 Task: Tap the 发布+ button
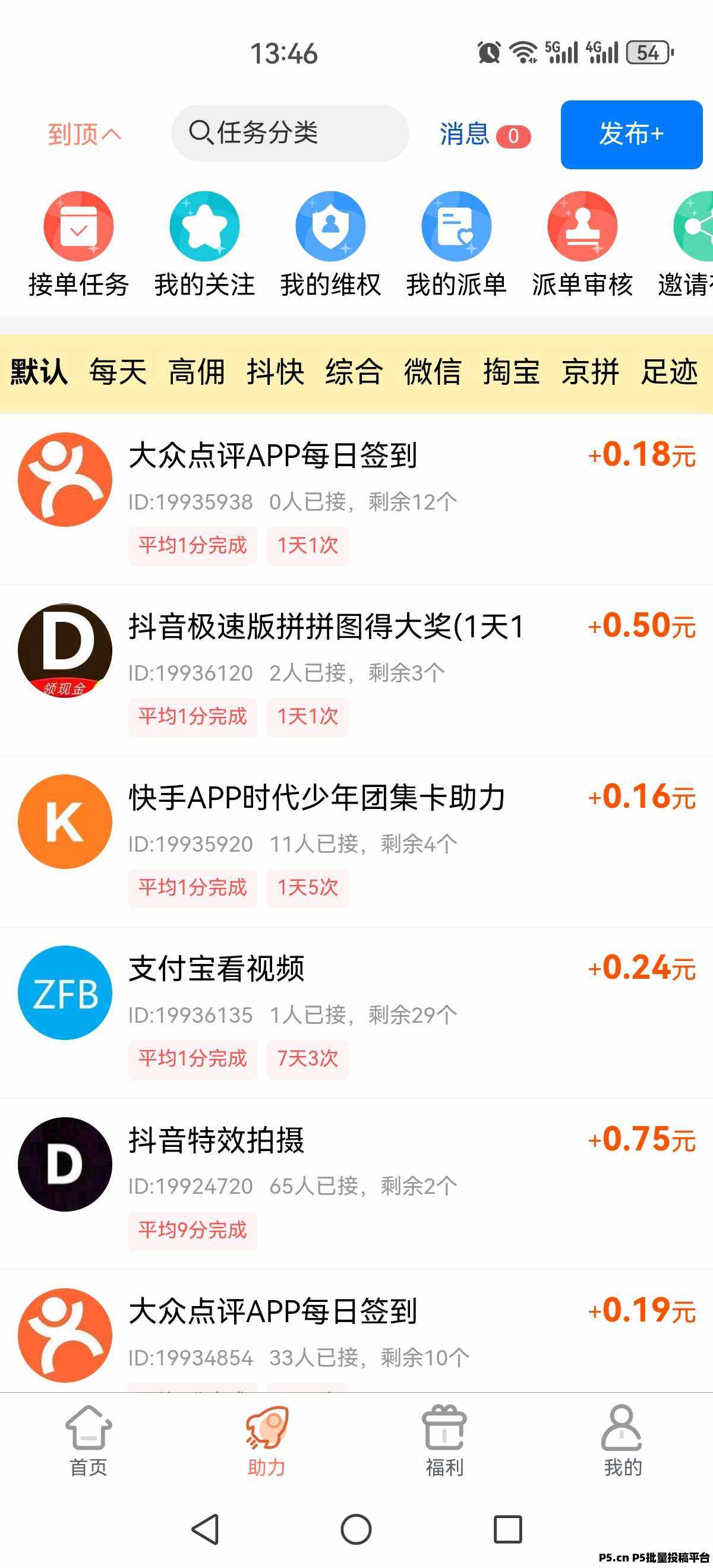pos(631,134)
